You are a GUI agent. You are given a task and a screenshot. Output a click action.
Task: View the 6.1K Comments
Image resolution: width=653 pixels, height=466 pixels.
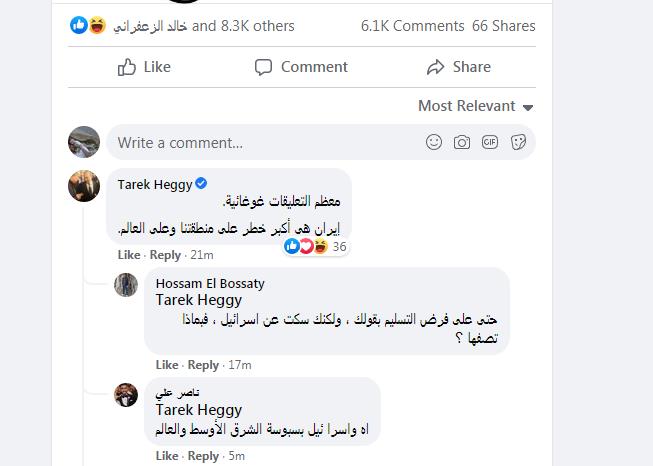pyautogui.click(x=412, y=26)
